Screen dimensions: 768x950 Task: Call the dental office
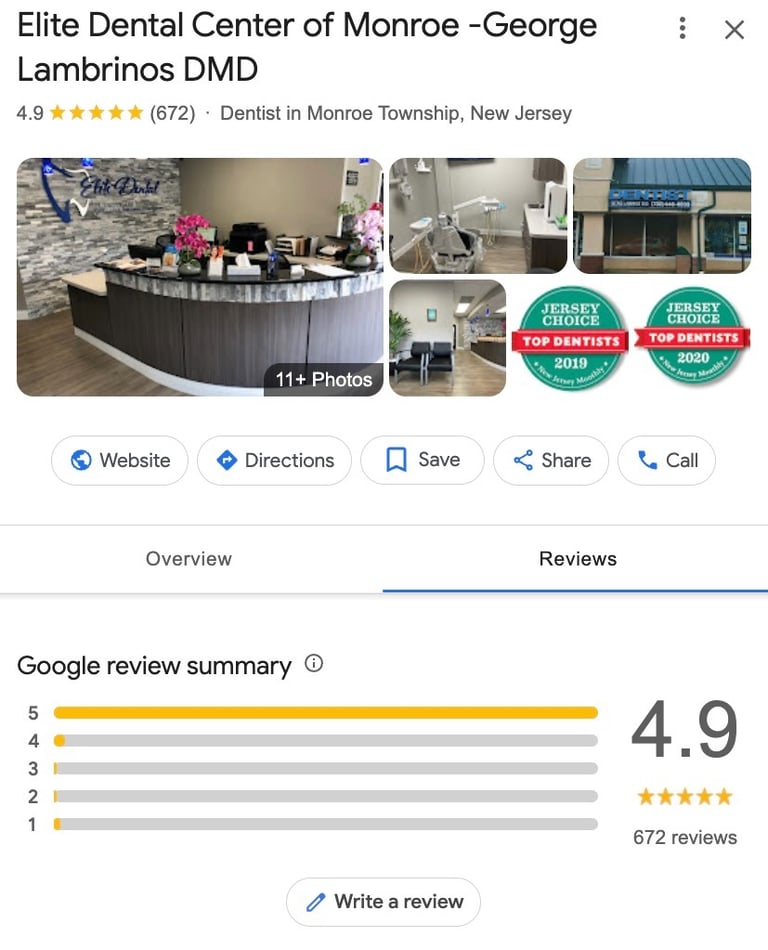pyautogui.click(x=667, y=460)
